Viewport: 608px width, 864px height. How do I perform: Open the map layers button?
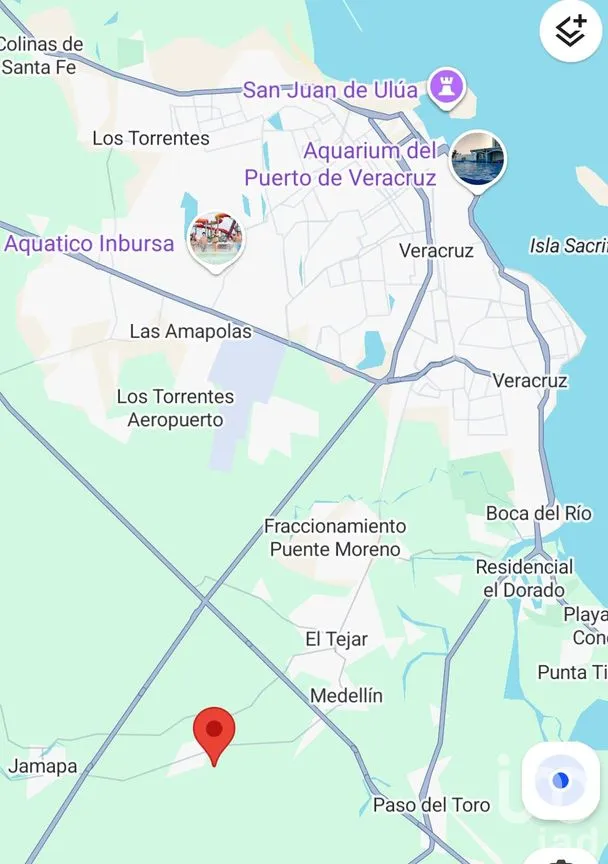click(x=570, y=32)
